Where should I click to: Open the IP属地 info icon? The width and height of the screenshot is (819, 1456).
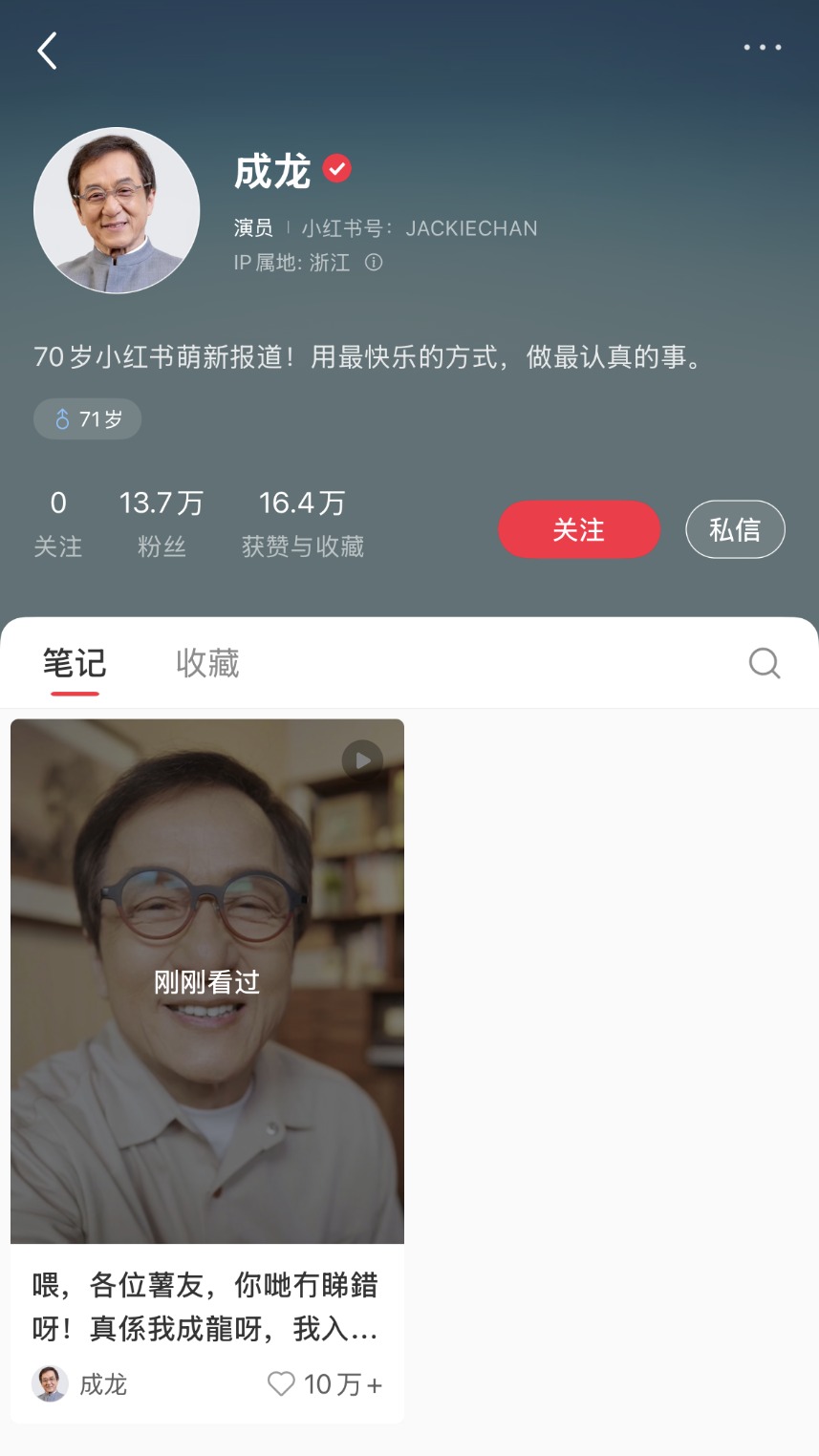tap(374, 262)
